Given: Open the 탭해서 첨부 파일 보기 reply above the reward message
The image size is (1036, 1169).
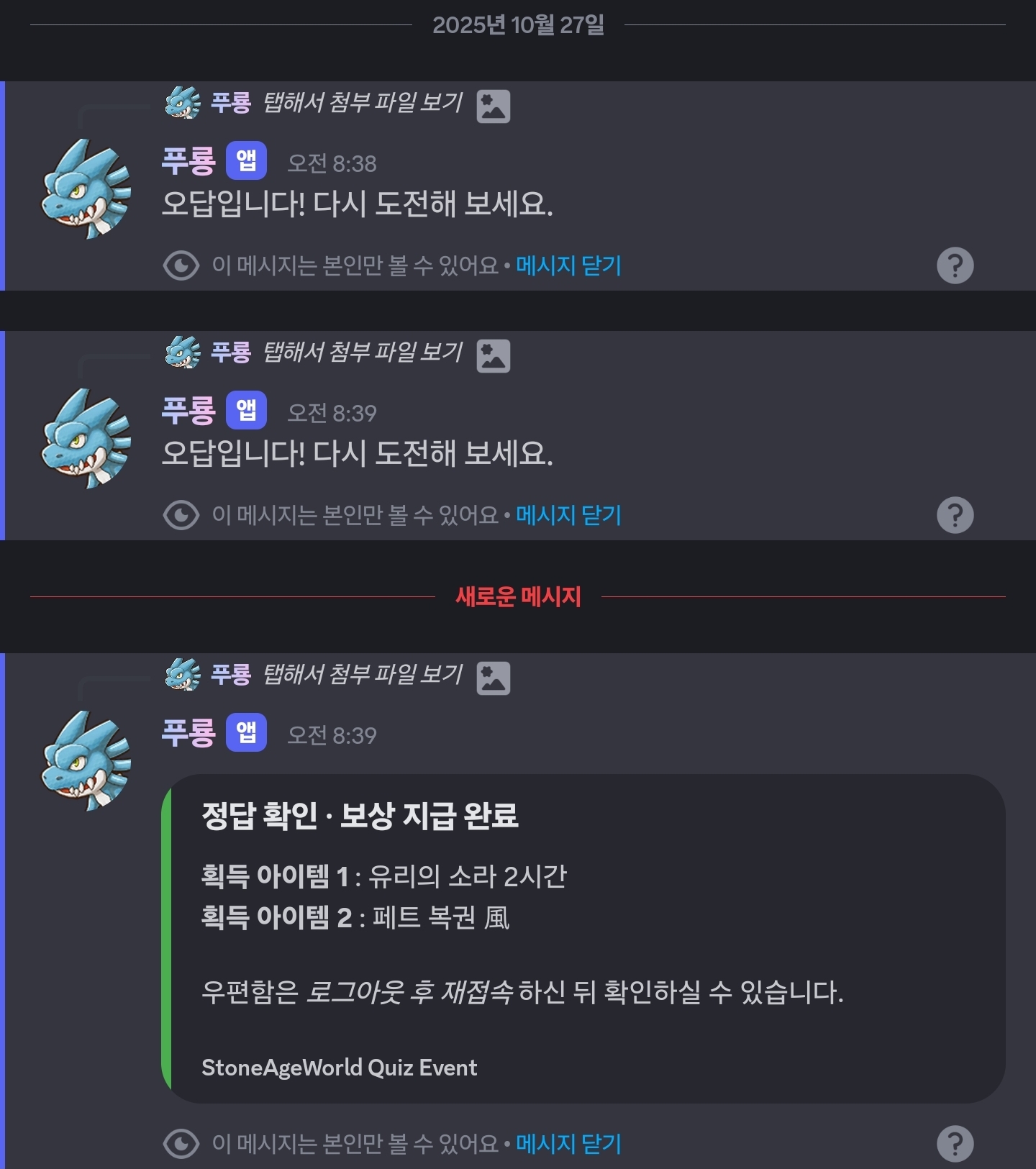Looking at the screenshot, I should click(x=363, y=675).
